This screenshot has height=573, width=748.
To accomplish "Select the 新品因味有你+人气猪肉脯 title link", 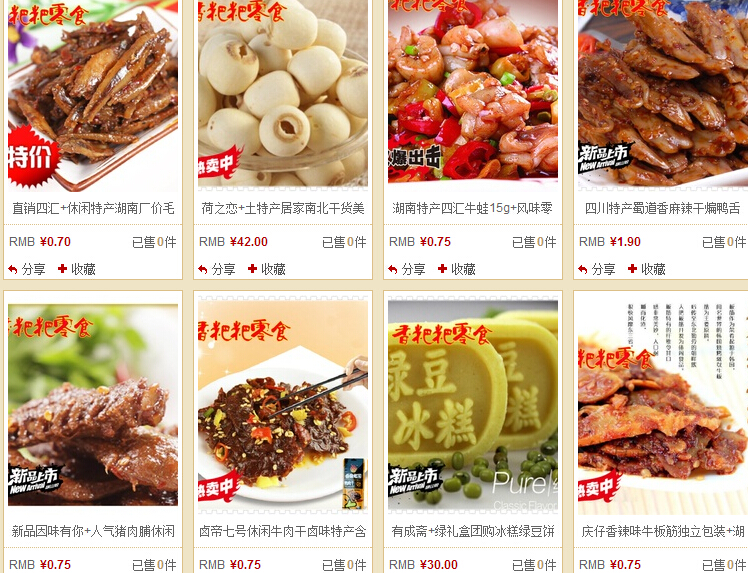I will [93, 531].
